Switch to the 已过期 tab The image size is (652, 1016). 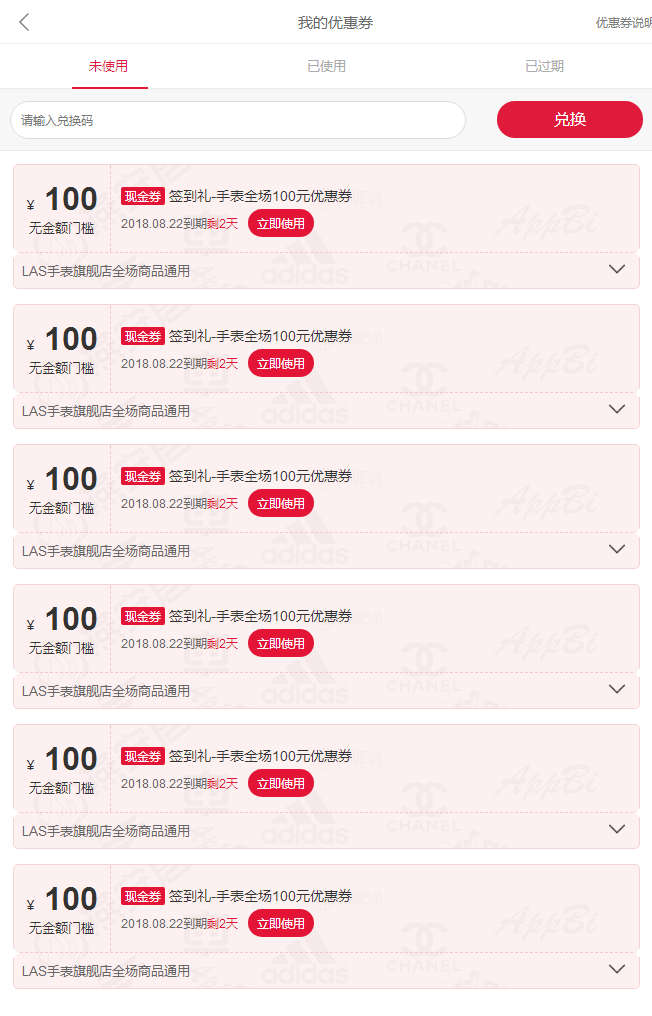544,66
